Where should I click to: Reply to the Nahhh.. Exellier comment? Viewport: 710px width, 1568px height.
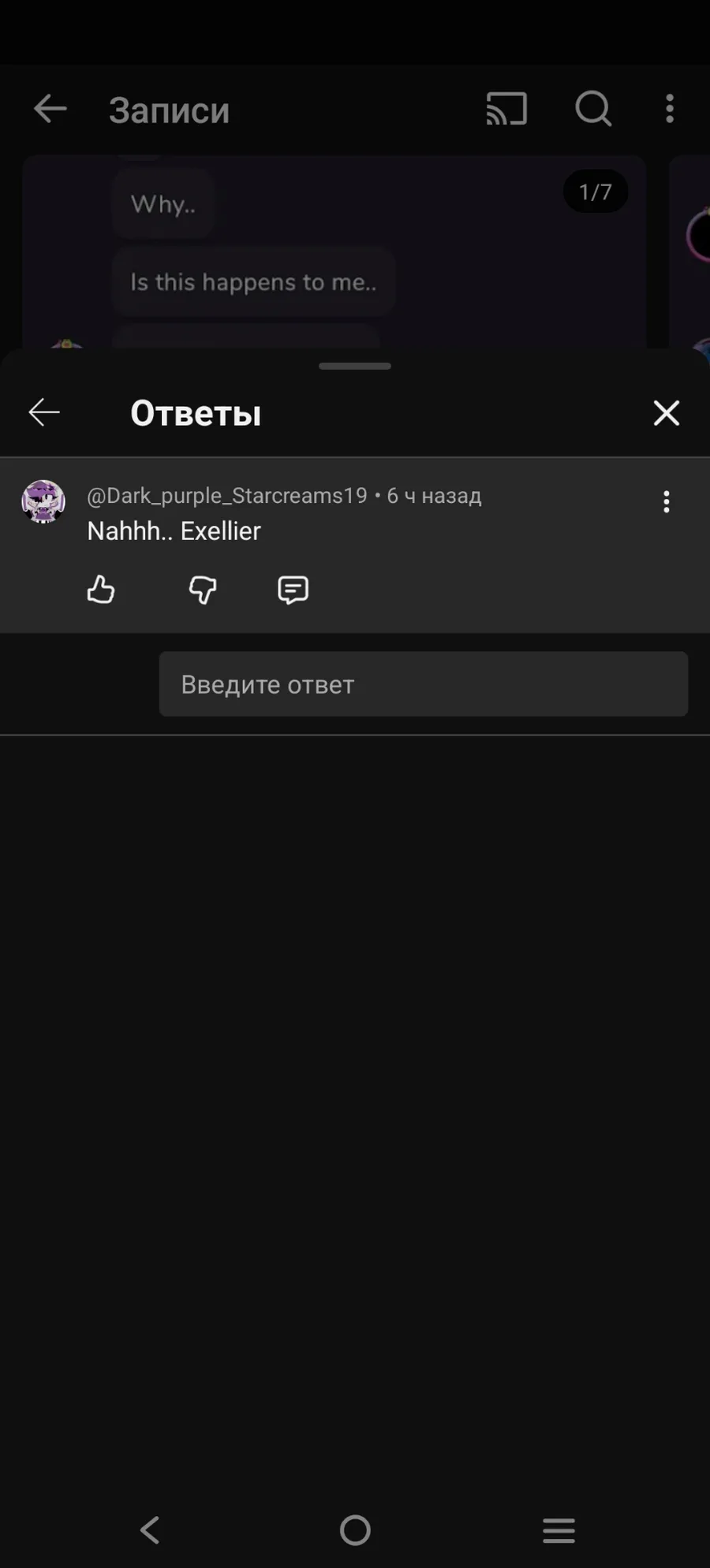coord(293,590)
